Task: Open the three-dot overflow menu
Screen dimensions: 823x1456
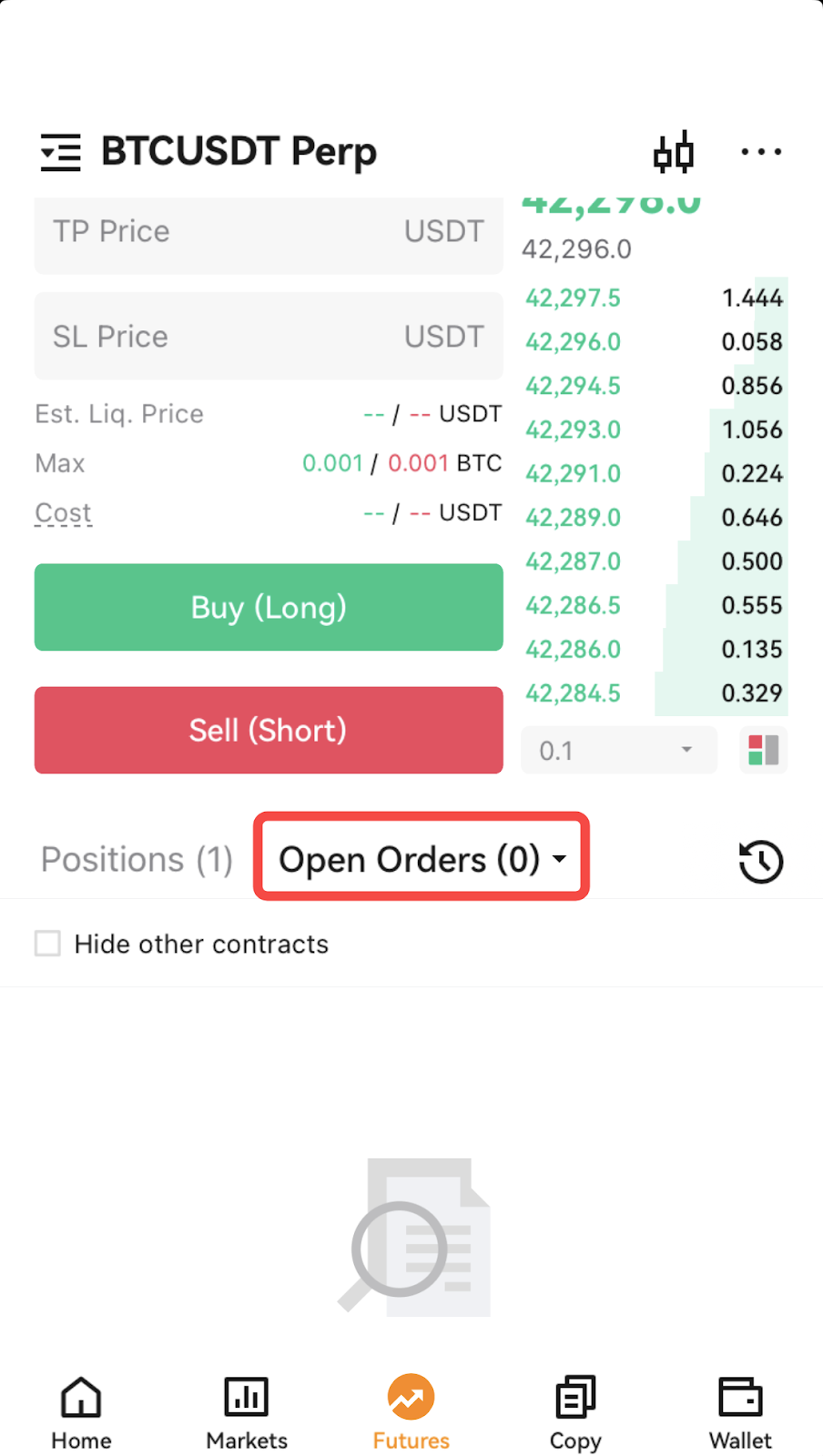Action: (x=761, y=152)
